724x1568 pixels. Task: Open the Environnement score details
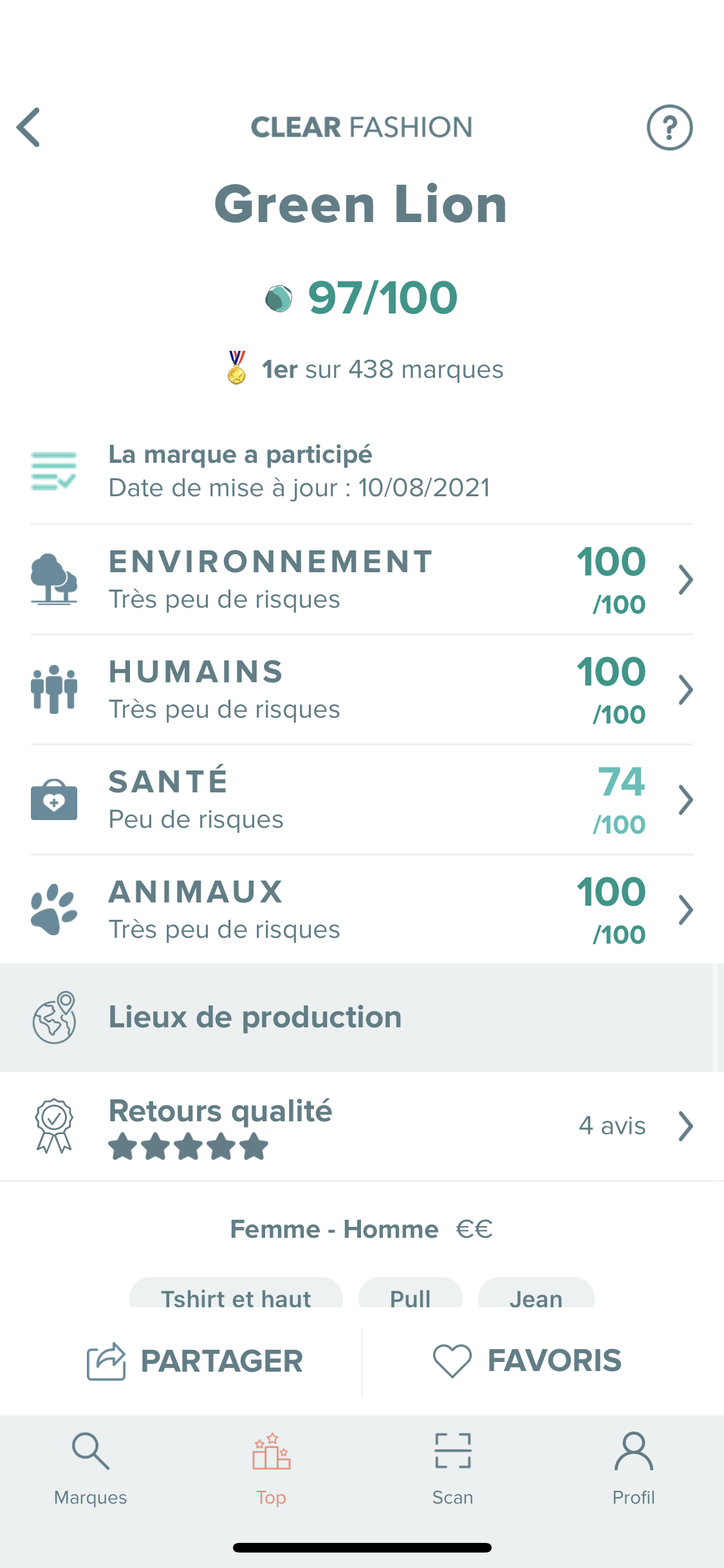click(362, 580)
